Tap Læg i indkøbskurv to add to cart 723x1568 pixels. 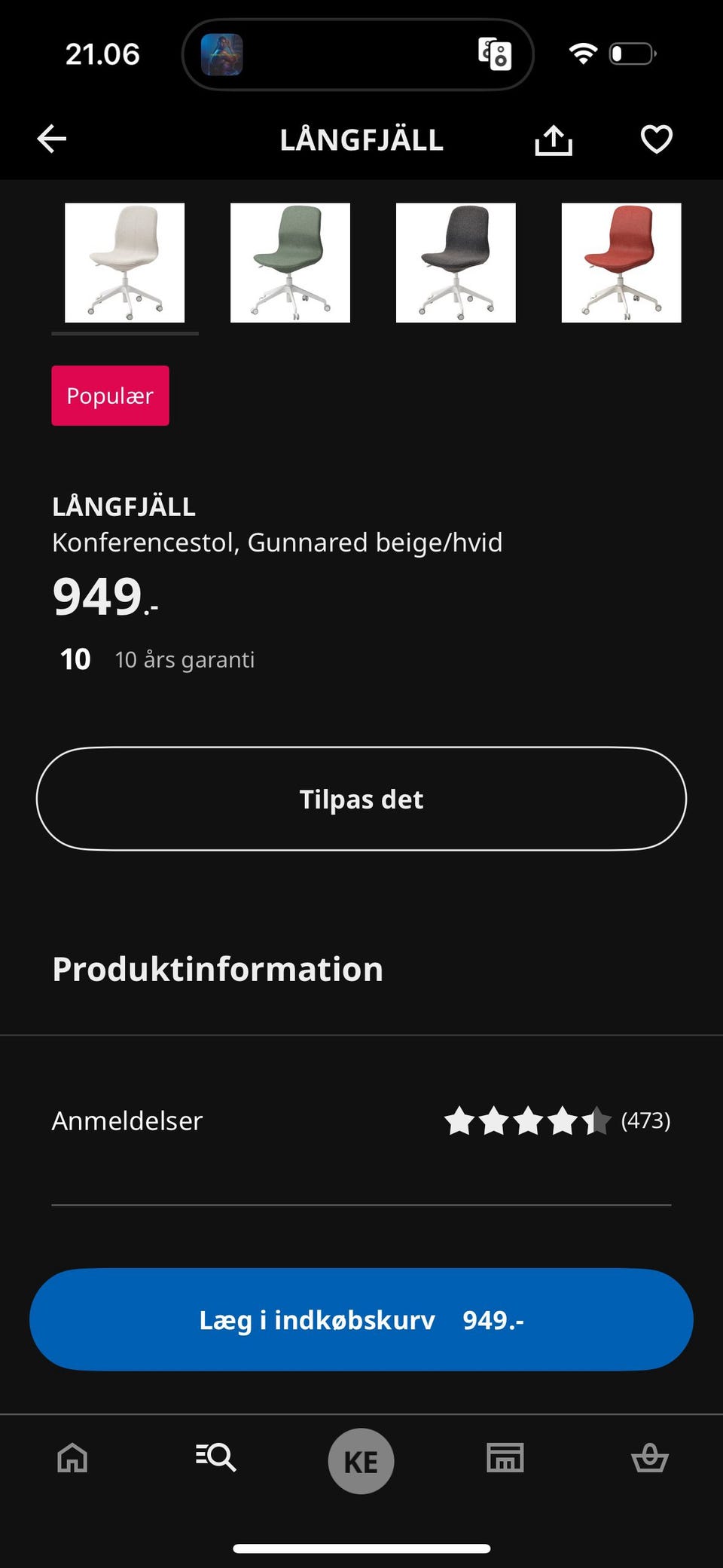[361, 1319]
